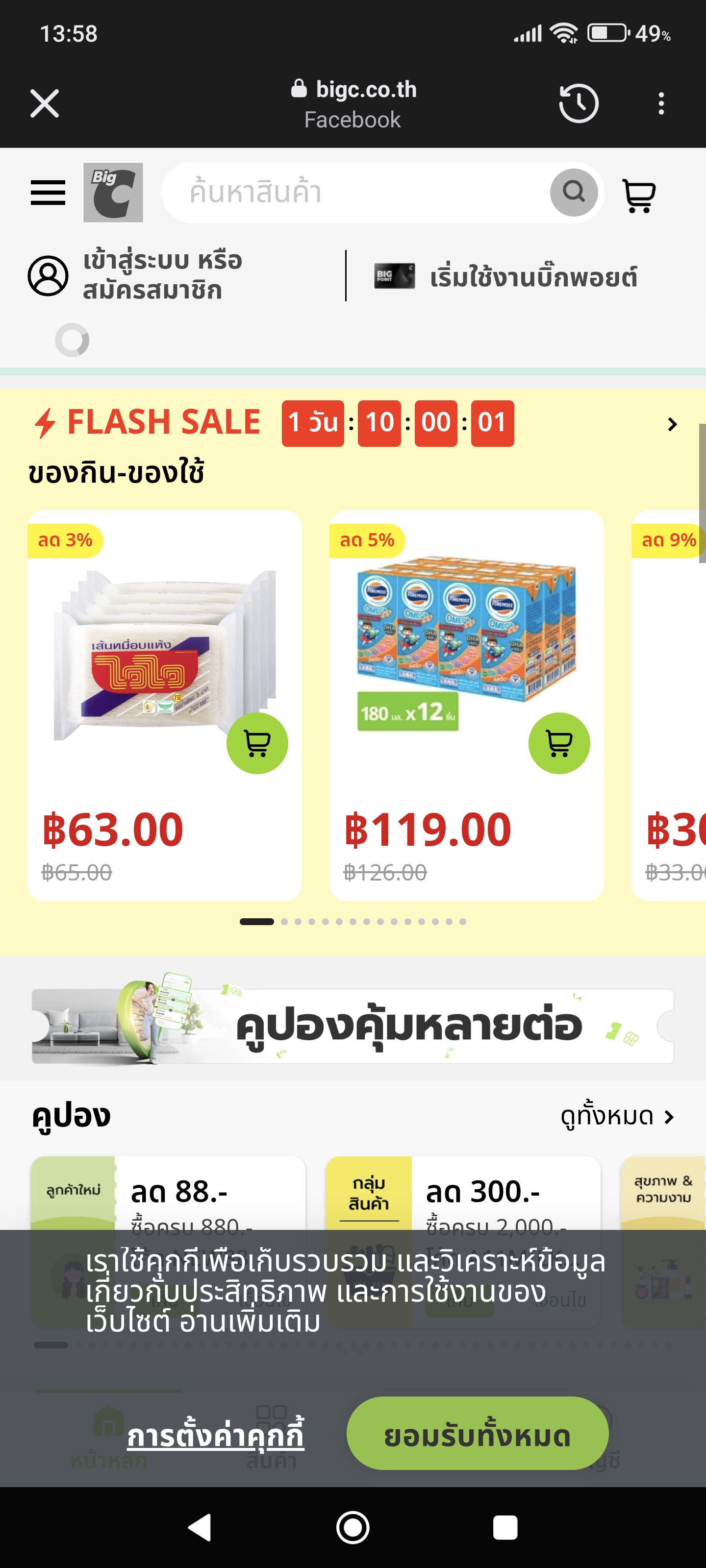Viewport: 706px width, 1568px height.
Task: Open the browser overflow menu
Action: tap(661, 103)
